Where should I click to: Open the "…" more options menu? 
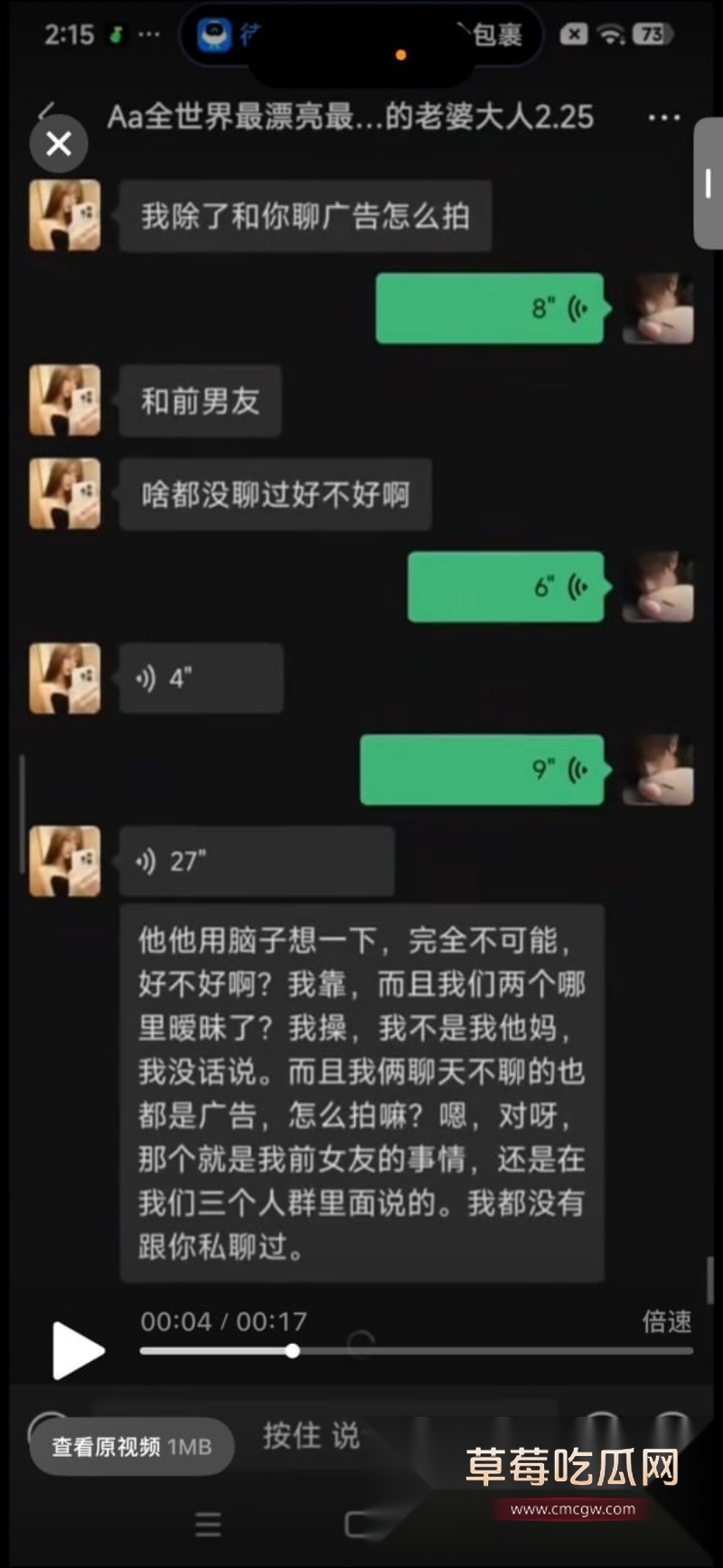(x=664, y=117)
